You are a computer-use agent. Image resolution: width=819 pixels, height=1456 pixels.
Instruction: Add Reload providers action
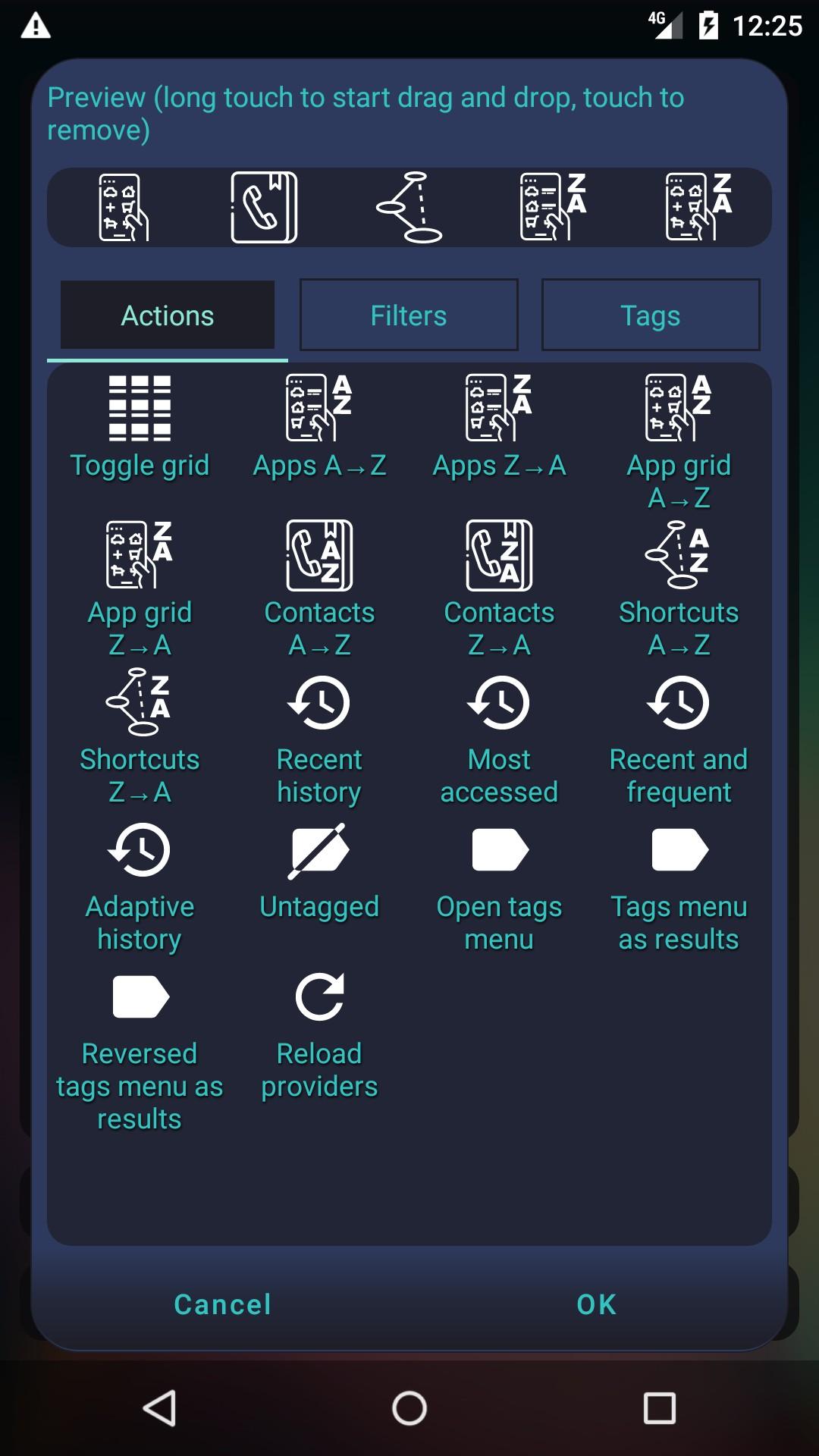click(x=319, y=1031)
